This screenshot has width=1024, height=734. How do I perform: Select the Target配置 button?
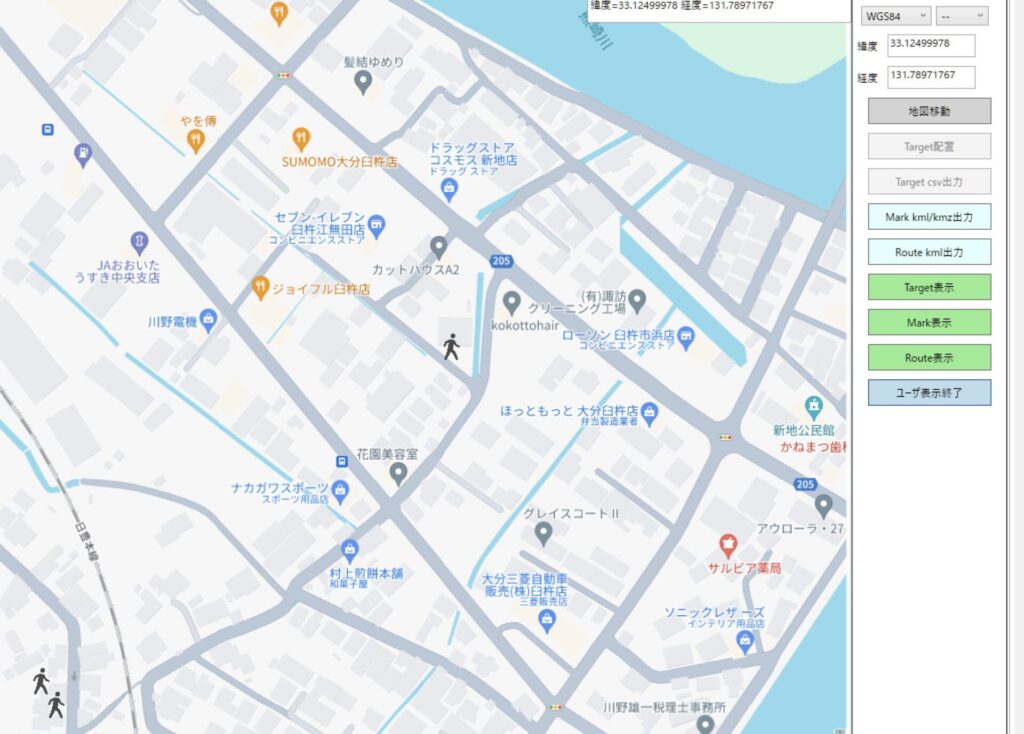tap(929, 146)
